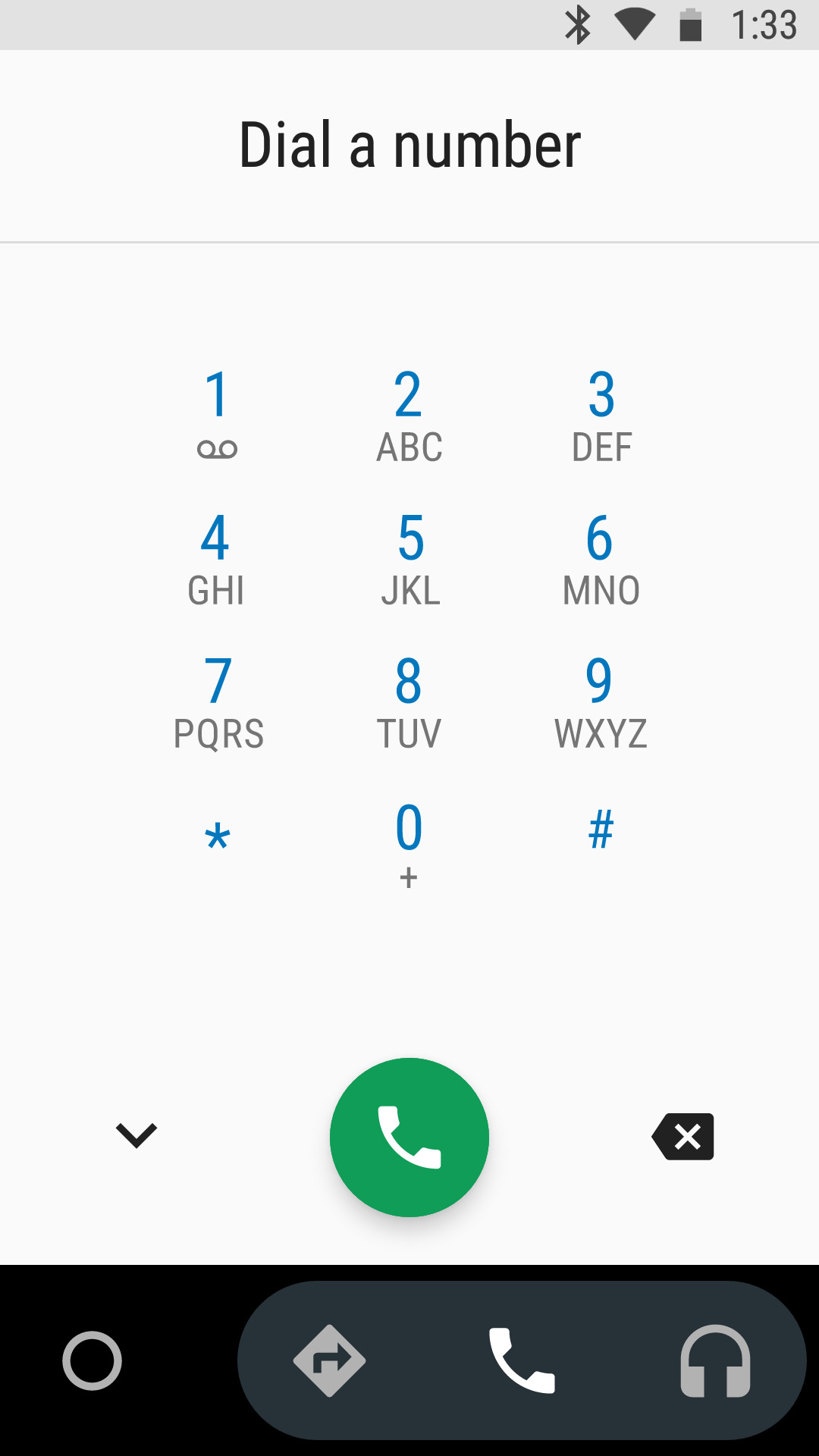819x1456 pixels.
Task: Collapse the dialpad with the down chevron
Action: pyautogui.click(x=136, y=1135)
